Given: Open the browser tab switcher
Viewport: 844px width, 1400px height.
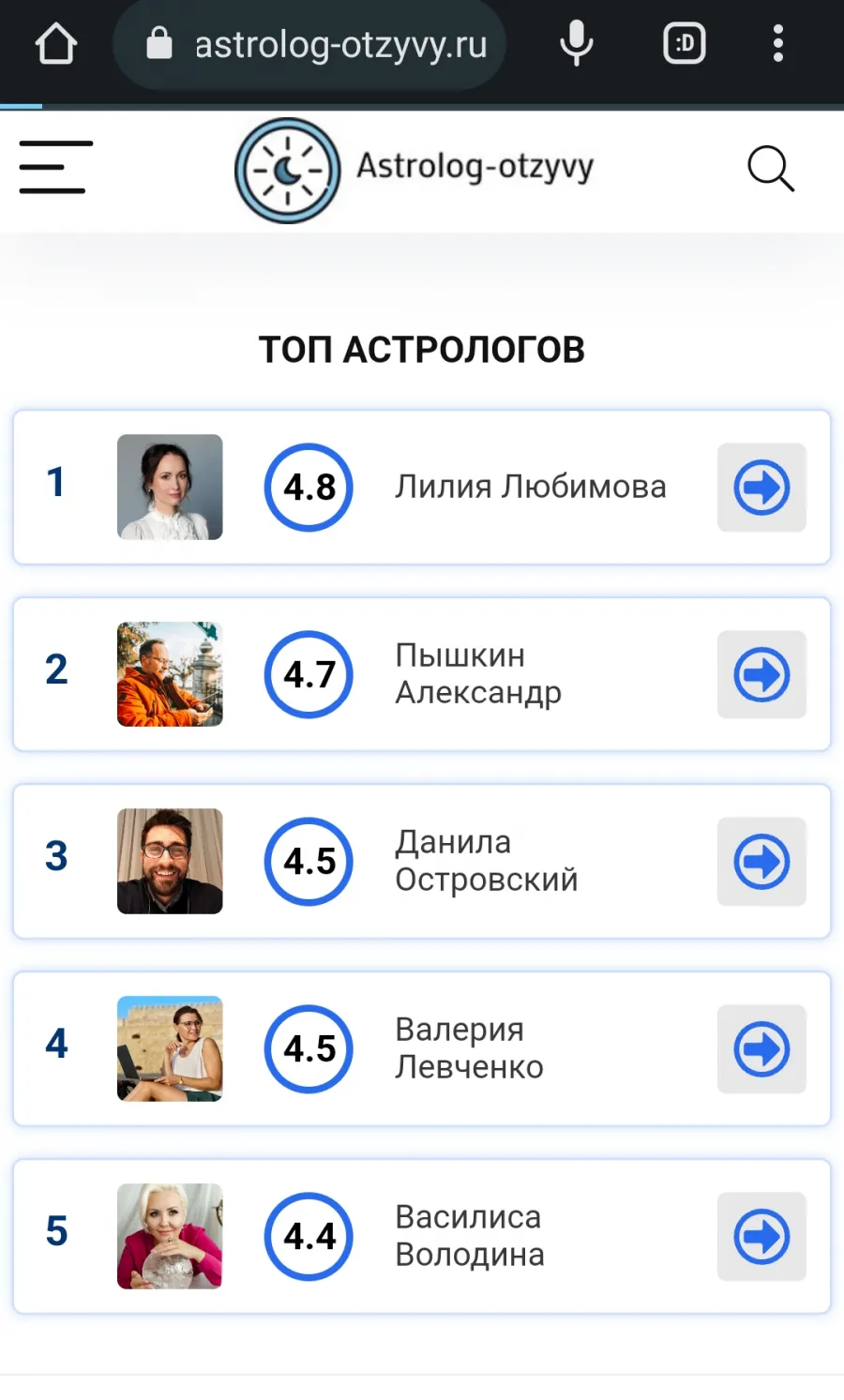Looking at the screenshot, I should tap(685, 44).
